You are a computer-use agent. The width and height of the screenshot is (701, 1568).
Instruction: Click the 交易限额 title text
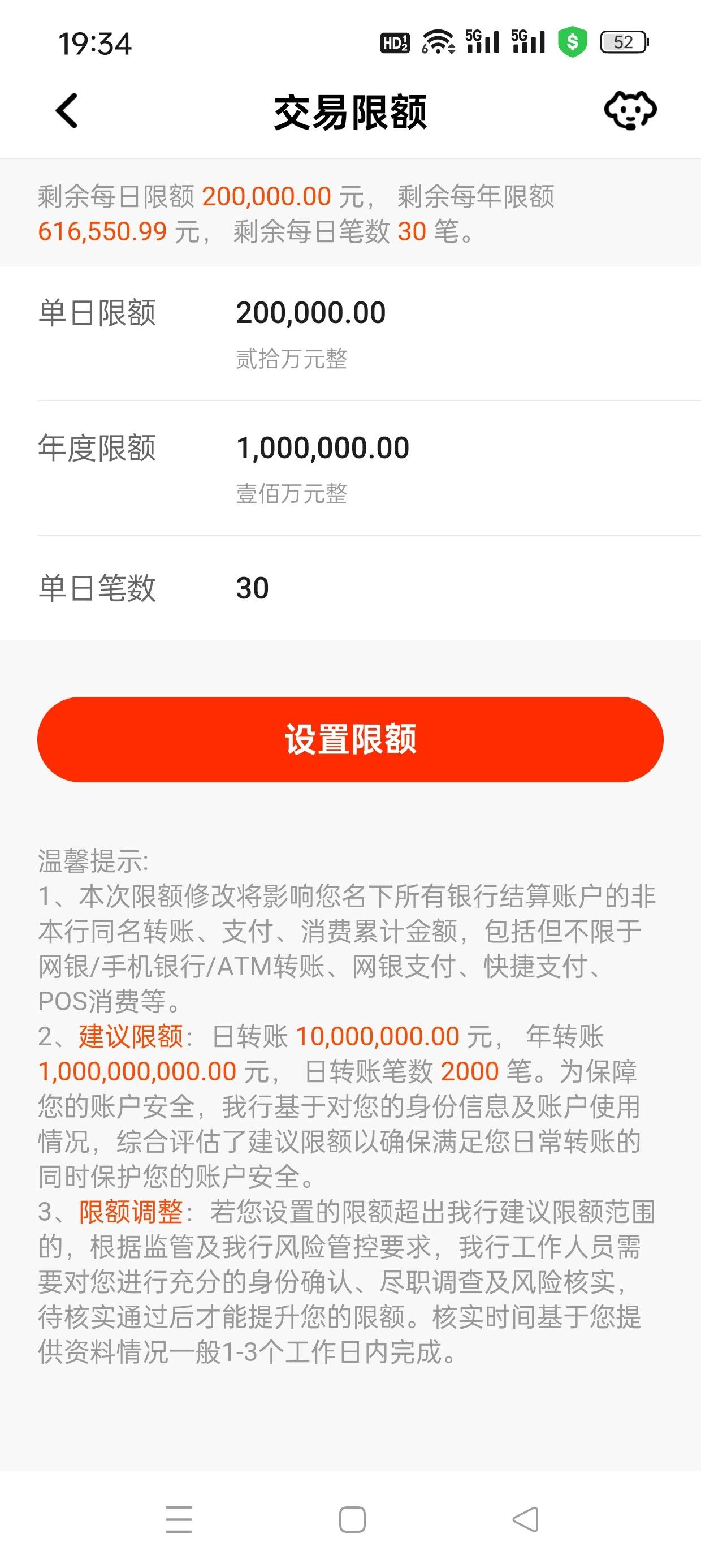tap(350, 111)
